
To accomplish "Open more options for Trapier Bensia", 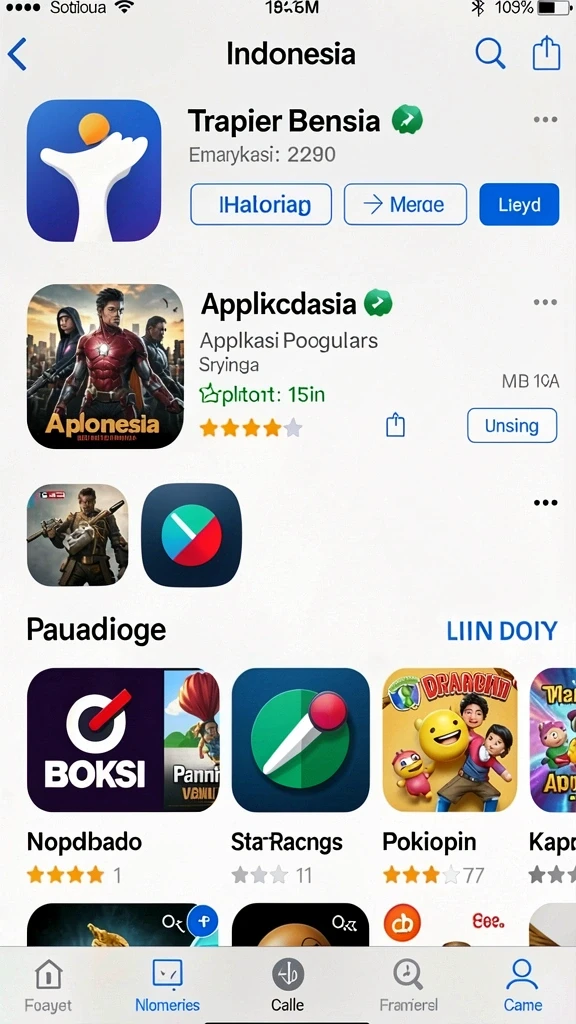I will (545, 120).
